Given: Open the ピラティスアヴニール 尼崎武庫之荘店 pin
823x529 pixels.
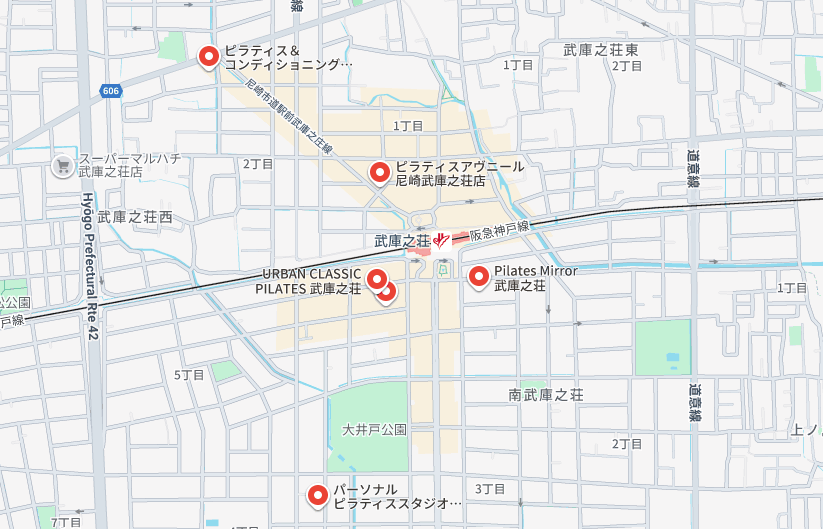Looking at the screenshot, I should [380, 172].
